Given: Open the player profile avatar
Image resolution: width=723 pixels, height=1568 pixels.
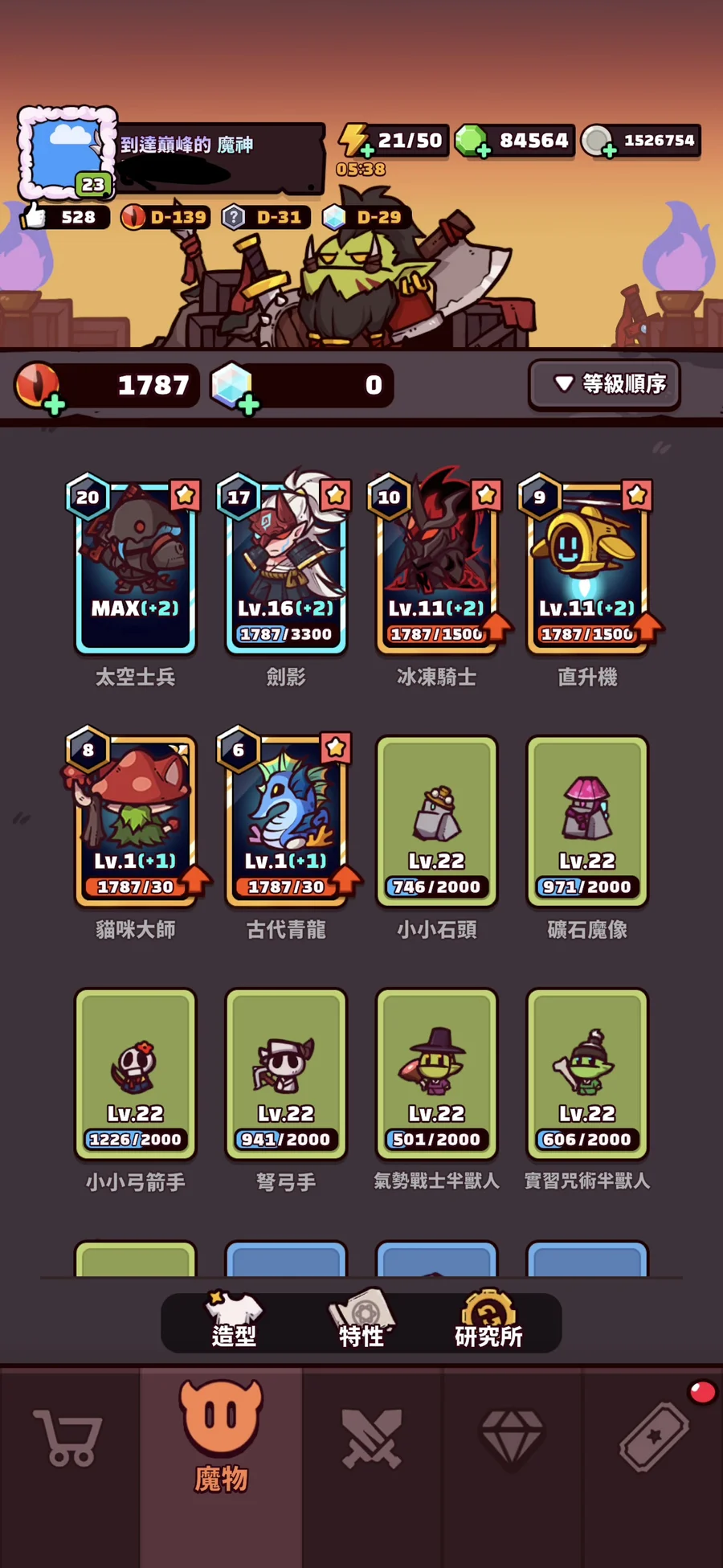Looking at the screenshot, I should tap(67, 152).
